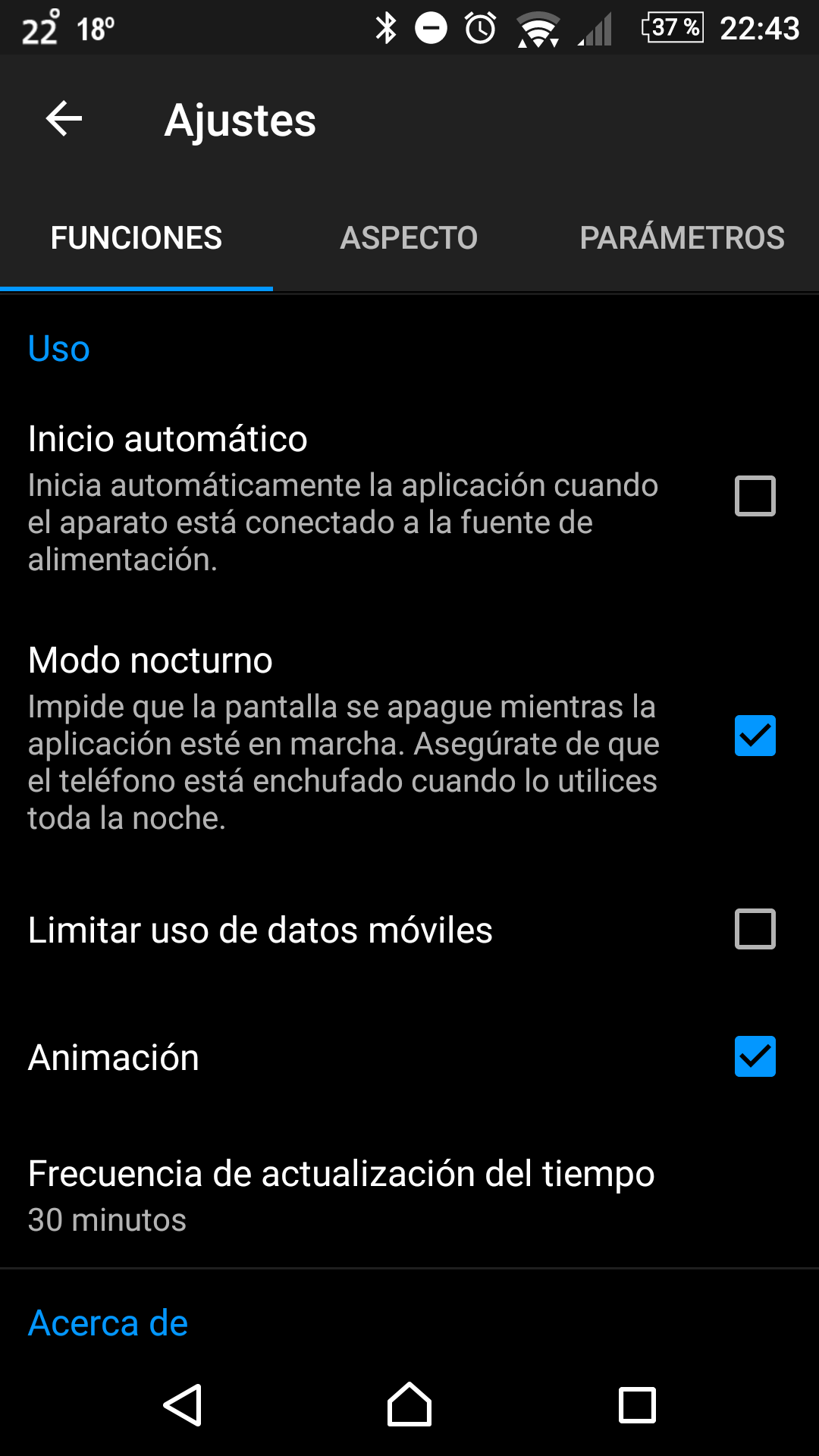
Task: Tap the system home button
Action: pos(409,1404)
